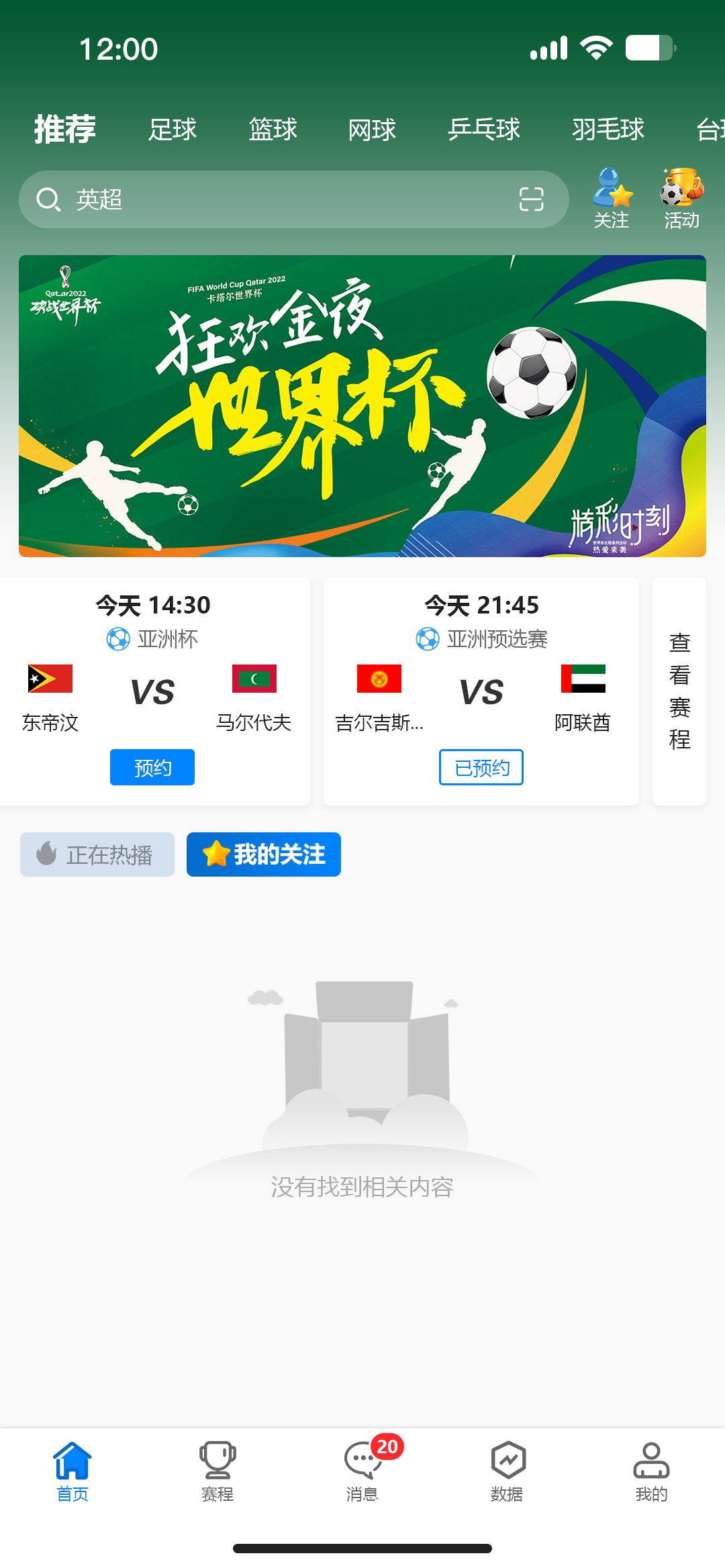Select 我的关注 section
Image resolution: width=725 pixels, height=1568 pixels.
pyautogui.click(x=264, y=854)
